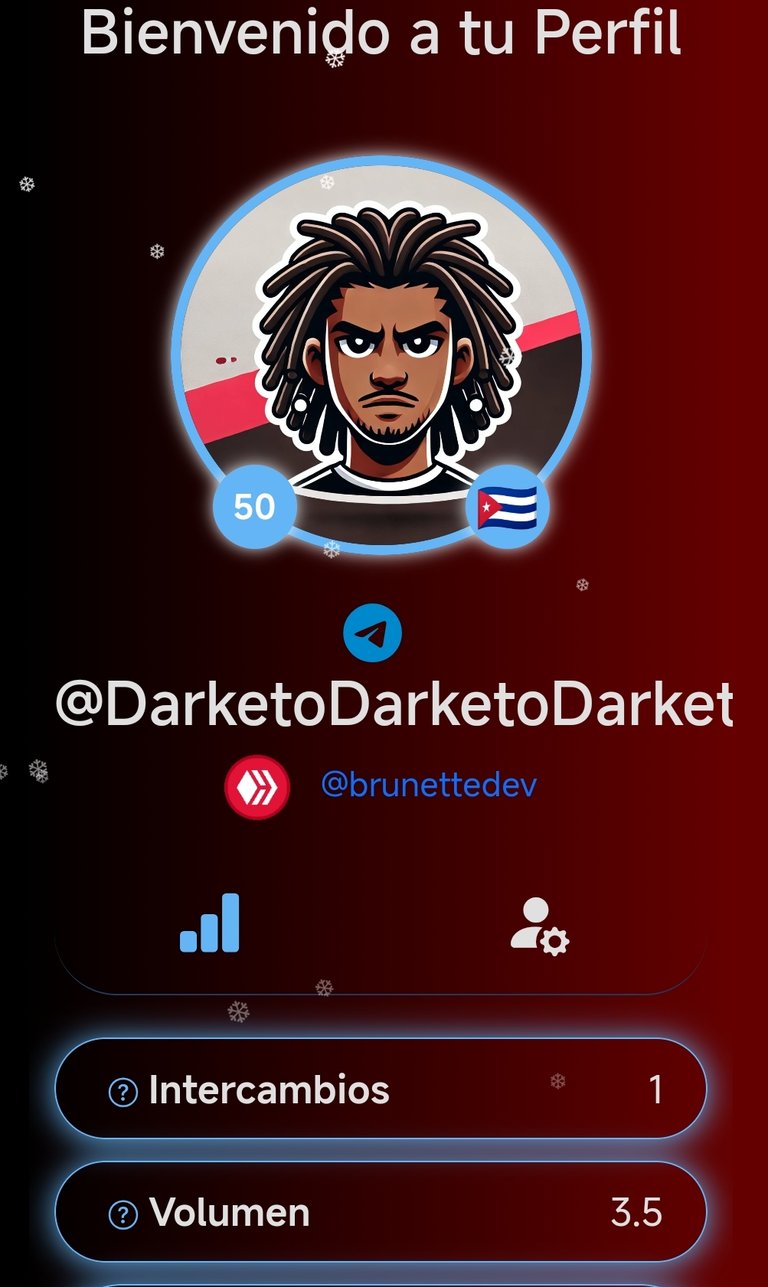Show help for Intercambios
Viewport: 768px width, 1287px height.
click(x=122, y=1092)
